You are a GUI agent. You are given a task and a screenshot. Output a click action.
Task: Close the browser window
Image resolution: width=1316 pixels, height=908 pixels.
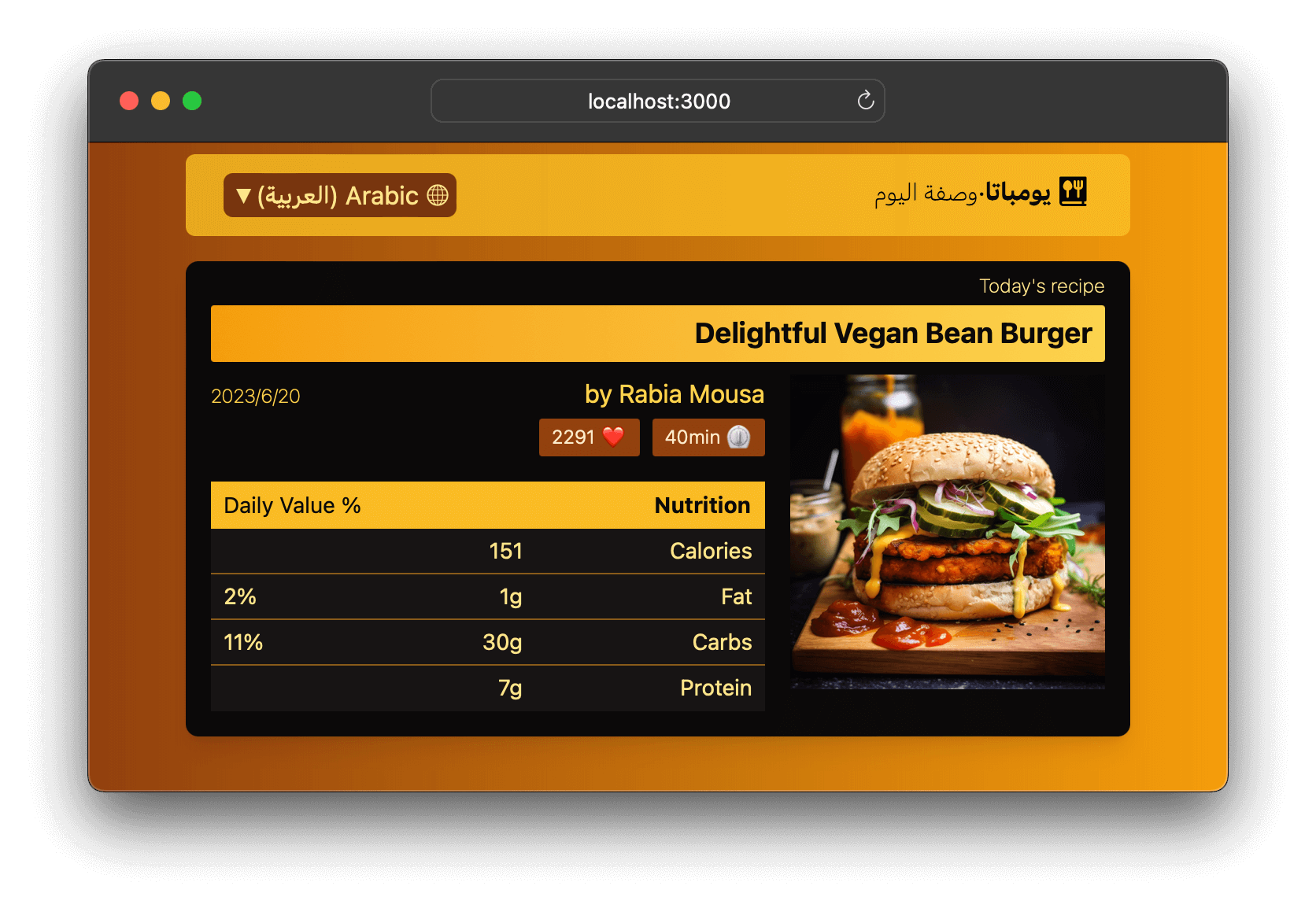[129, 101]
